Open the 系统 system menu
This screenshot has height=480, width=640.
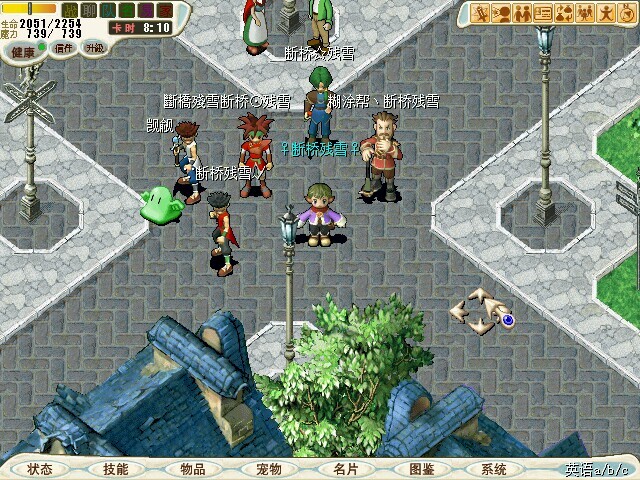494,468
